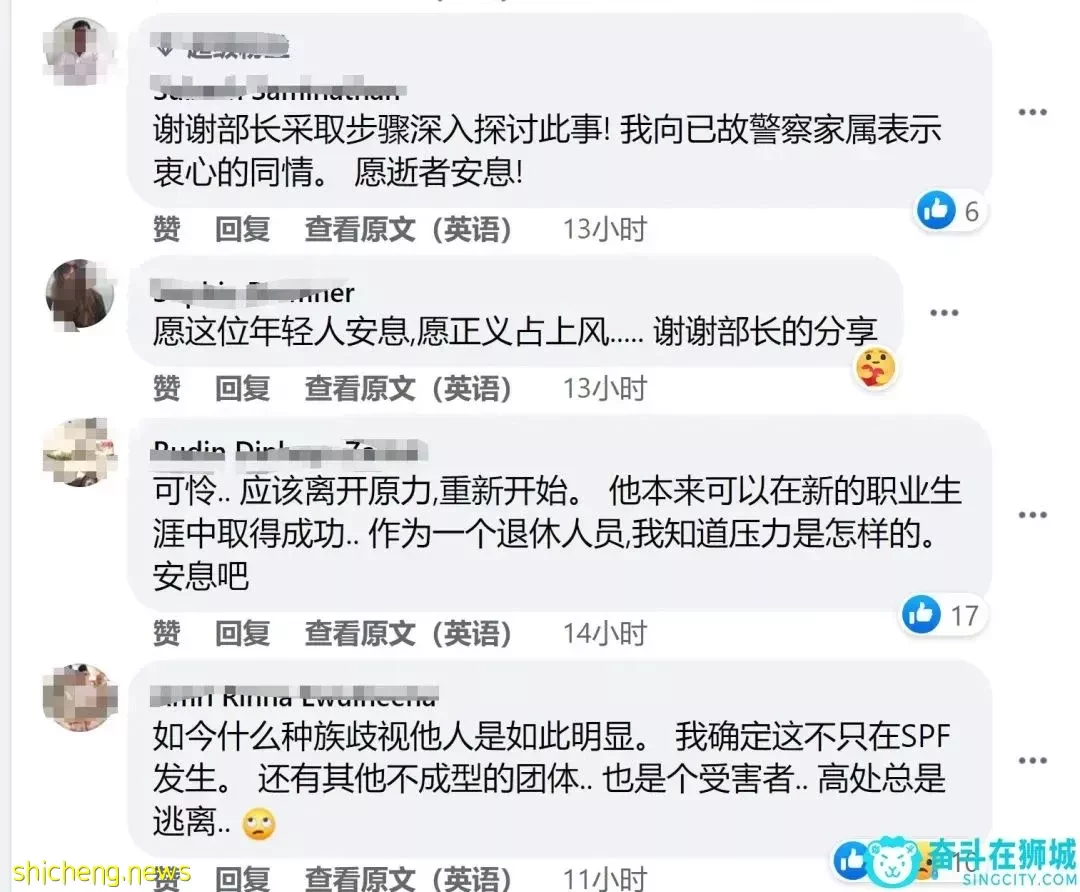The height and width of the screenshot is (892, 1080).
Task: Like the comment starting with 谢谢部长采取步骤
Action: [x=166, y=230]
